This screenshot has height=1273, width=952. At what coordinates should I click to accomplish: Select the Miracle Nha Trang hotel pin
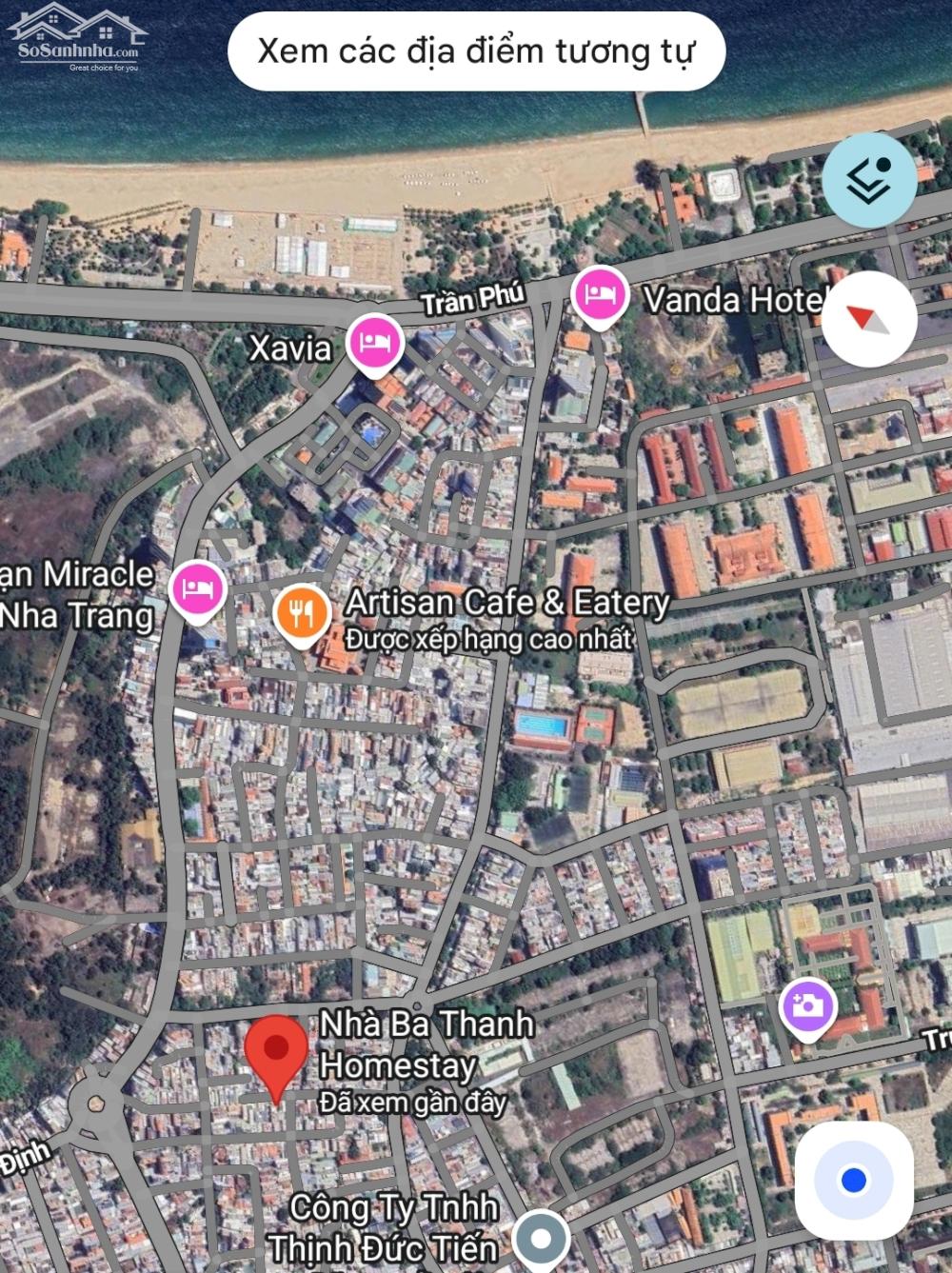pos(197,589)
